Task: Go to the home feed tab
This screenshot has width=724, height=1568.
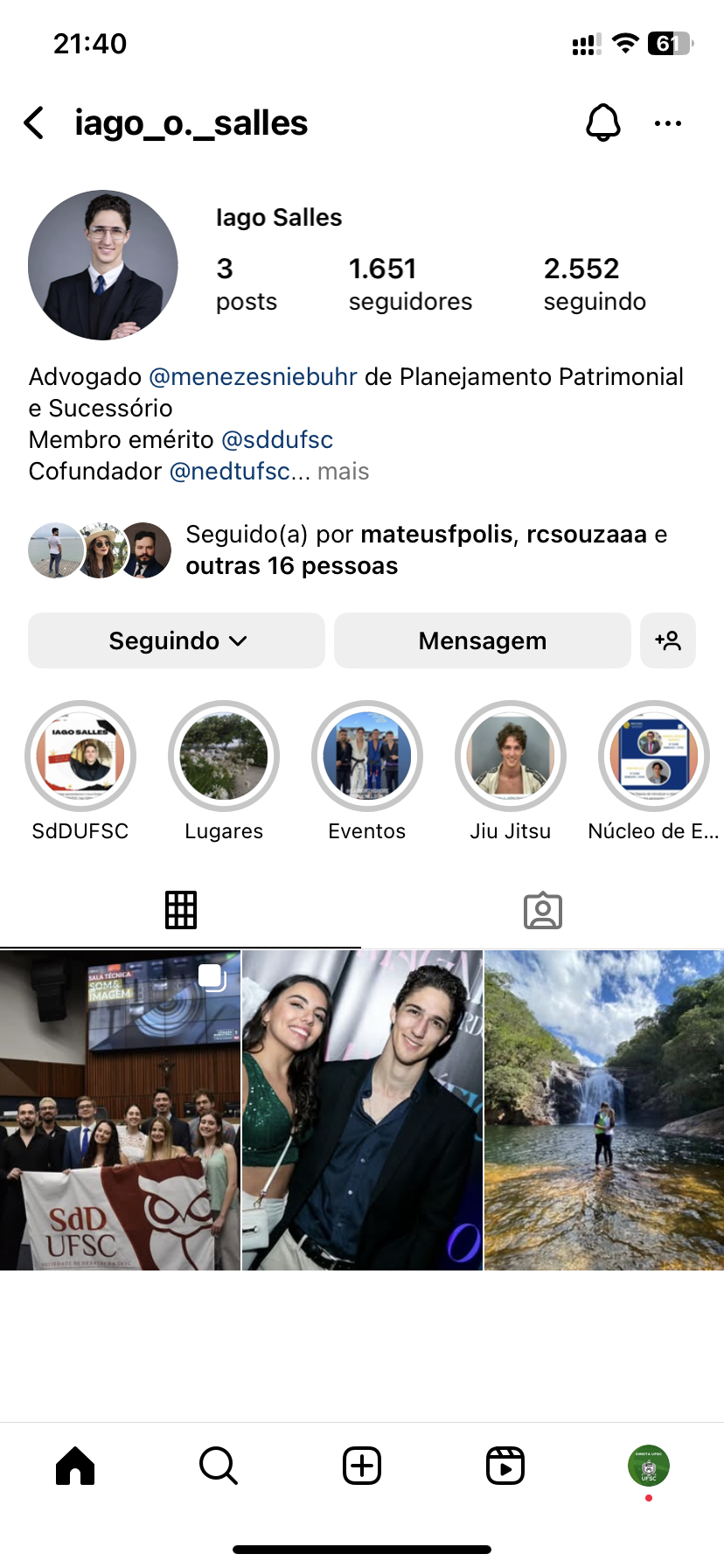Action: coord(75,1466)
